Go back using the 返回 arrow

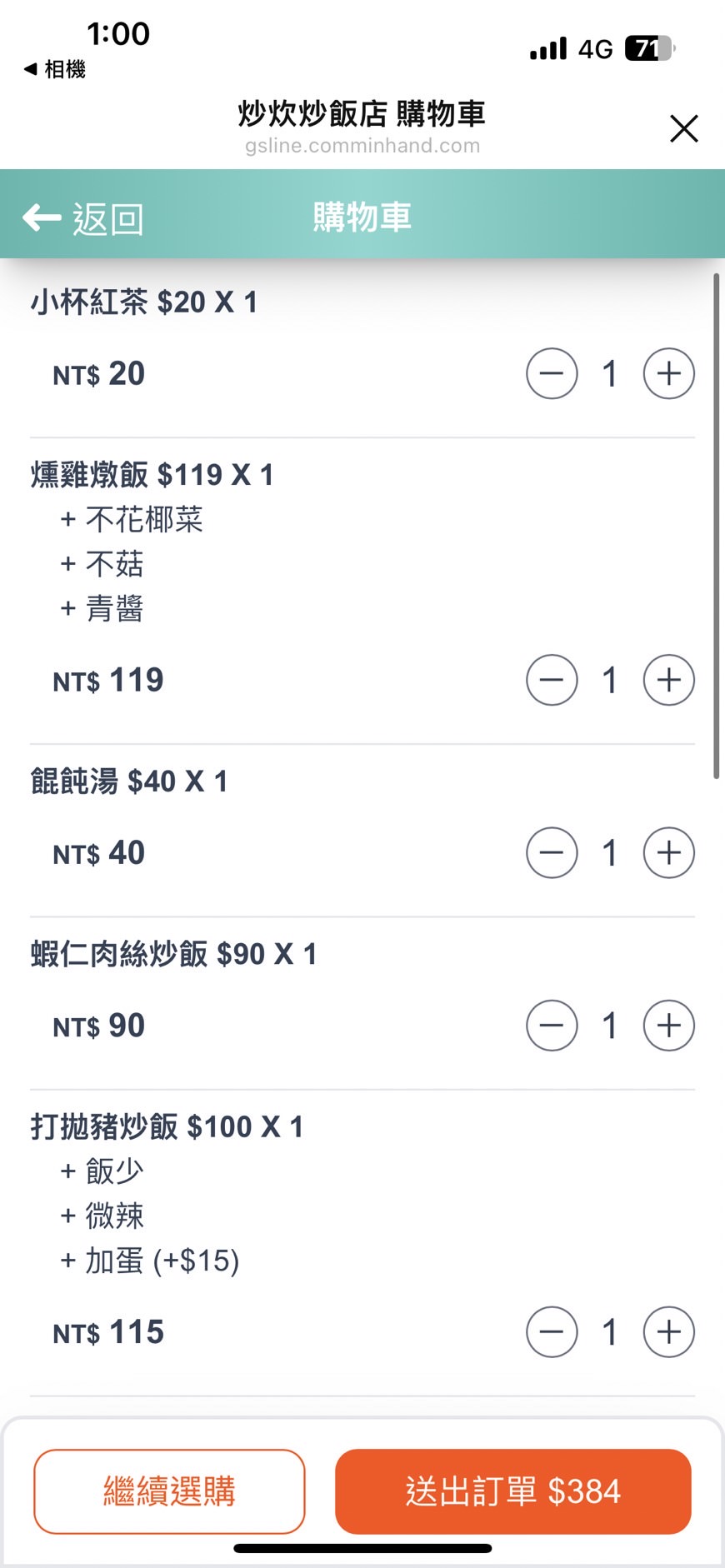pos(83,218)
